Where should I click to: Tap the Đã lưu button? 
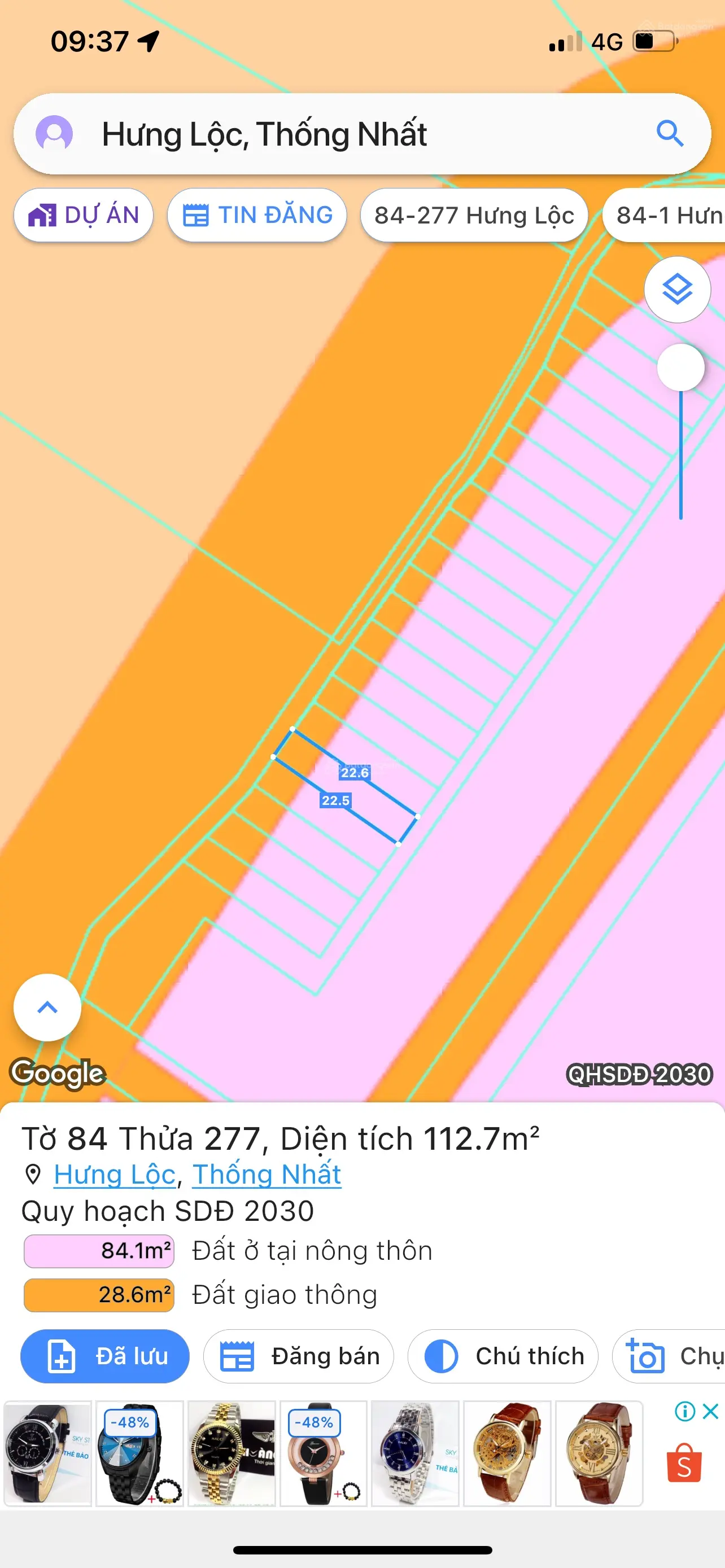coord(106,1356)
